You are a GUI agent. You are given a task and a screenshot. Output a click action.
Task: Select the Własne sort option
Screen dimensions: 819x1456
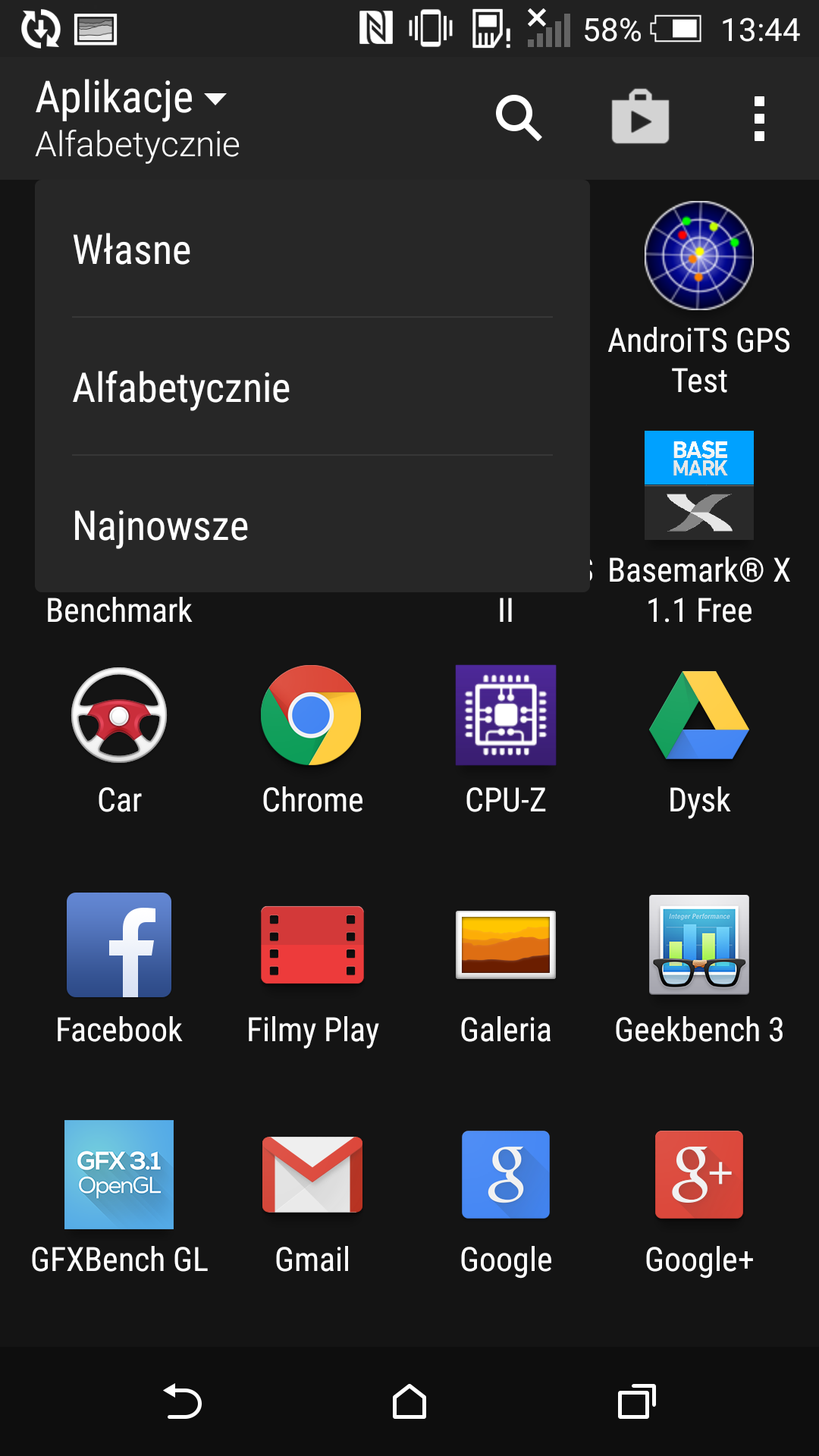pos(312,249)
